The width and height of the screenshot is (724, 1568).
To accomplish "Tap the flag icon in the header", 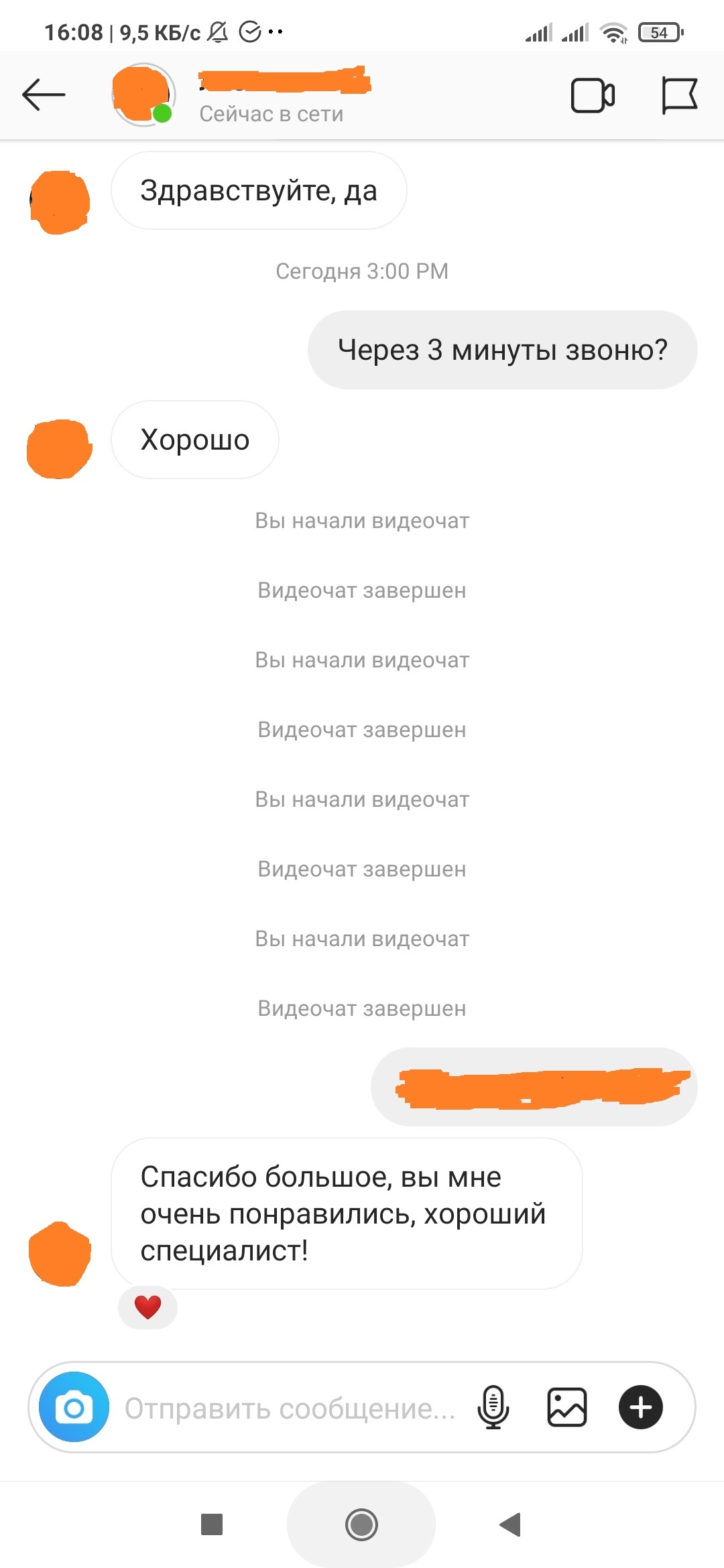I will coord(679,96).
